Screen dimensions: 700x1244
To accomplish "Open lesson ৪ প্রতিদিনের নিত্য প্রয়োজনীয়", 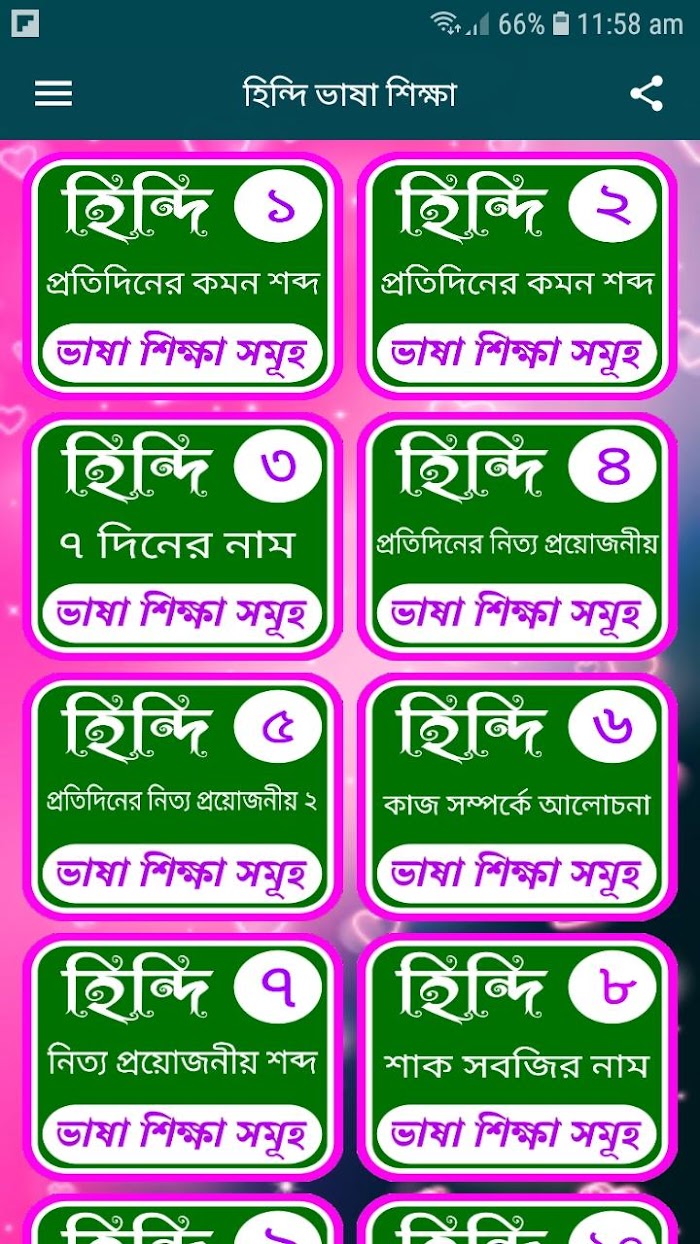I will (517, 536).
